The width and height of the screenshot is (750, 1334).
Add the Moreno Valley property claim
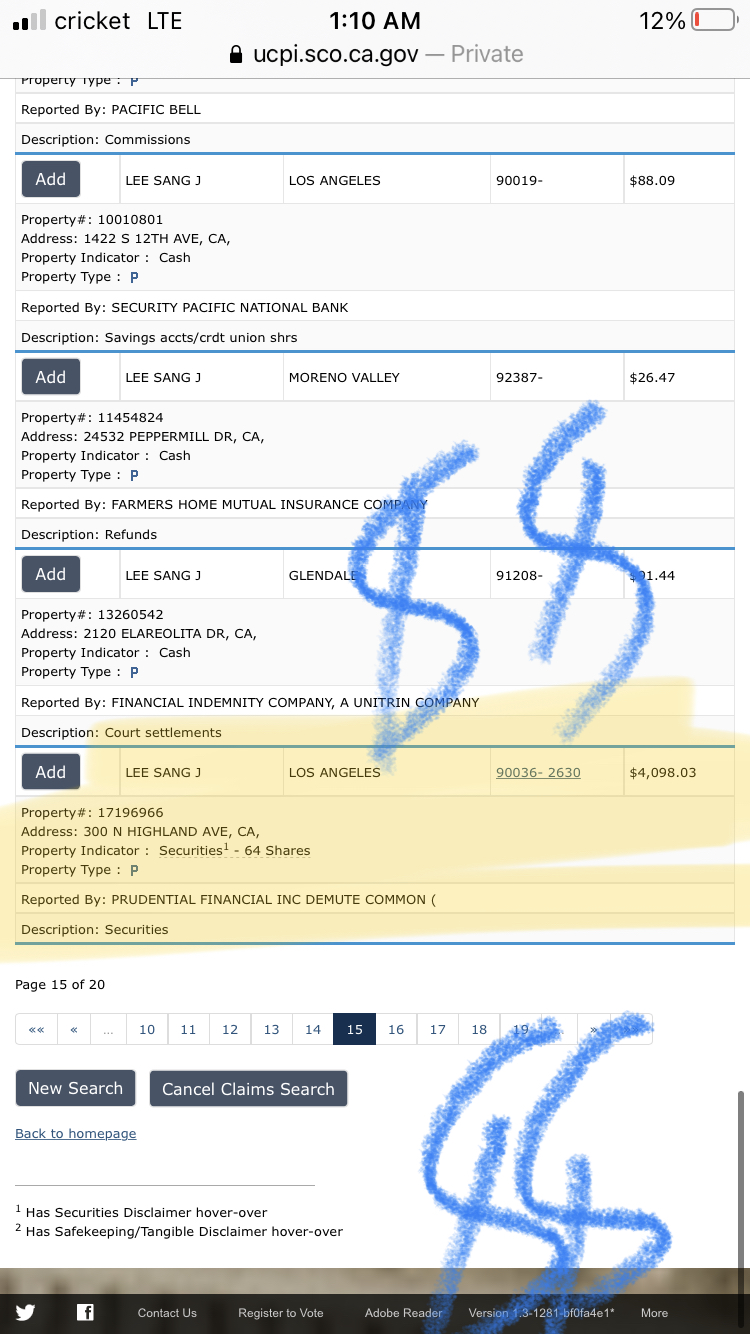pos(51,377)
